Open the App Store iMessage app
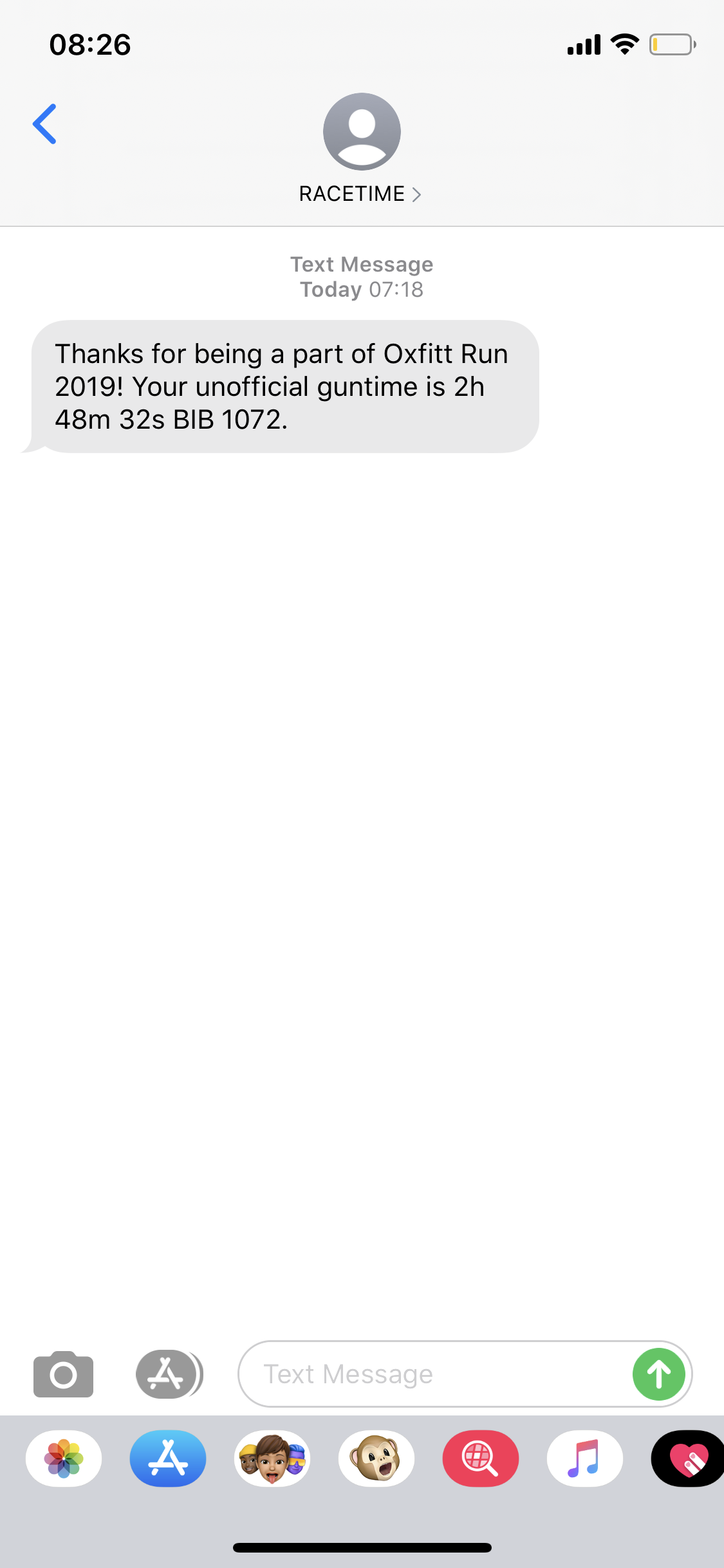This screenshot has width=724, height=1568. 168,1459
